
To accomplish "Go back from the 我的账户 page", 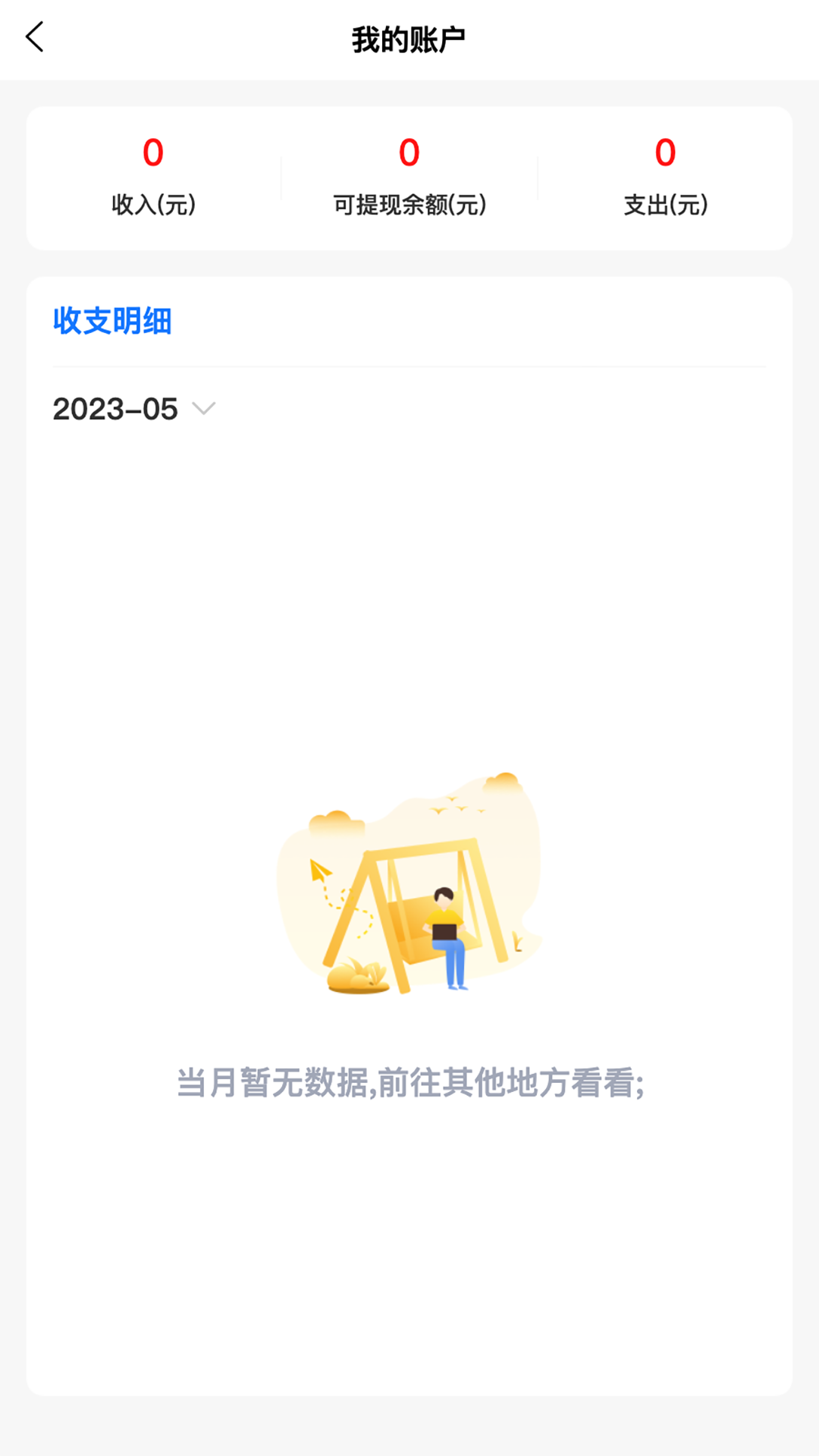I will [35, 37].
